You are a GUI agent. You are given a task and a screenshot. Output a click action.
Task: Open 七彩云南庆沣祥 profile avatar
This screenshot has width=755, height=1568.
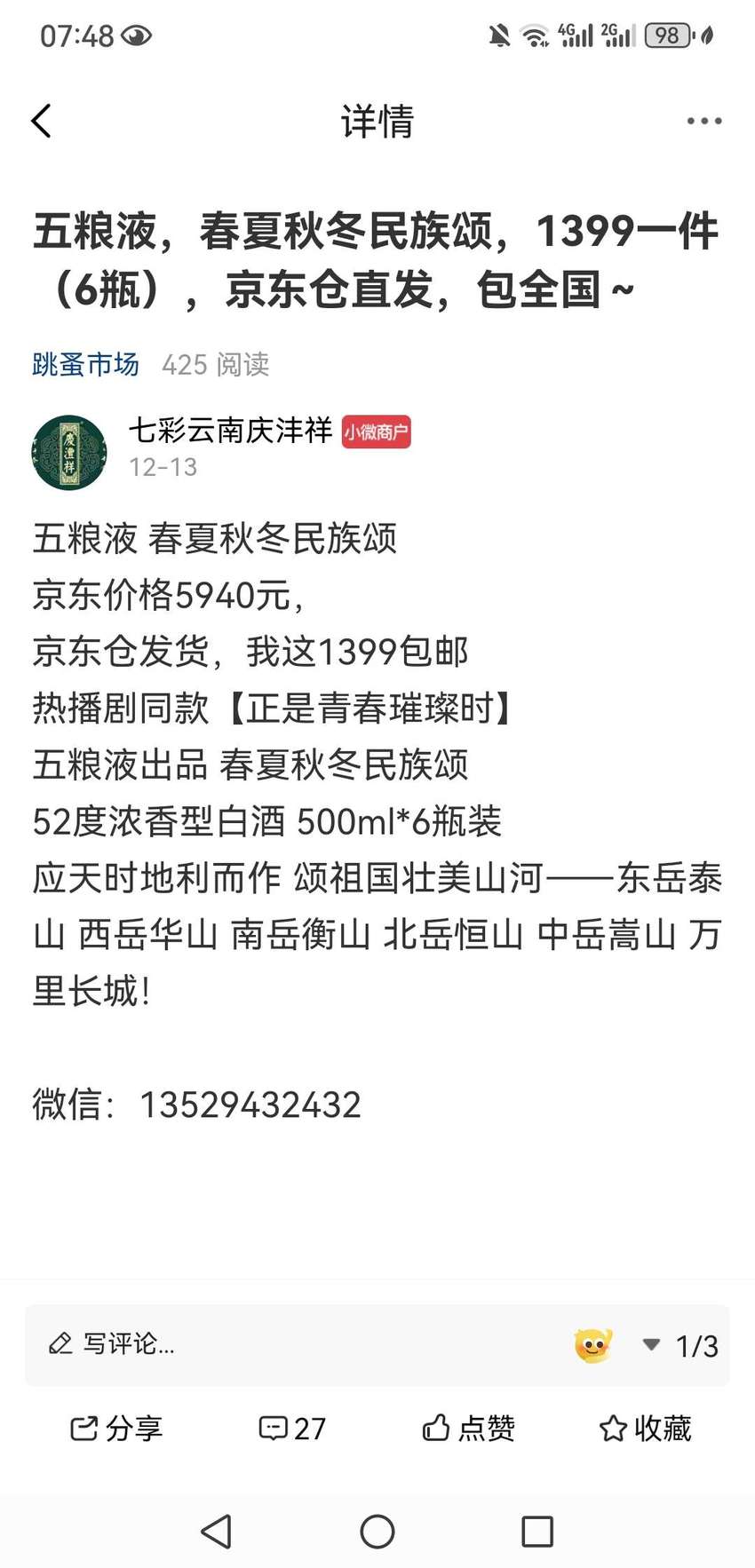pyautogui.click(x=69, y=452)
